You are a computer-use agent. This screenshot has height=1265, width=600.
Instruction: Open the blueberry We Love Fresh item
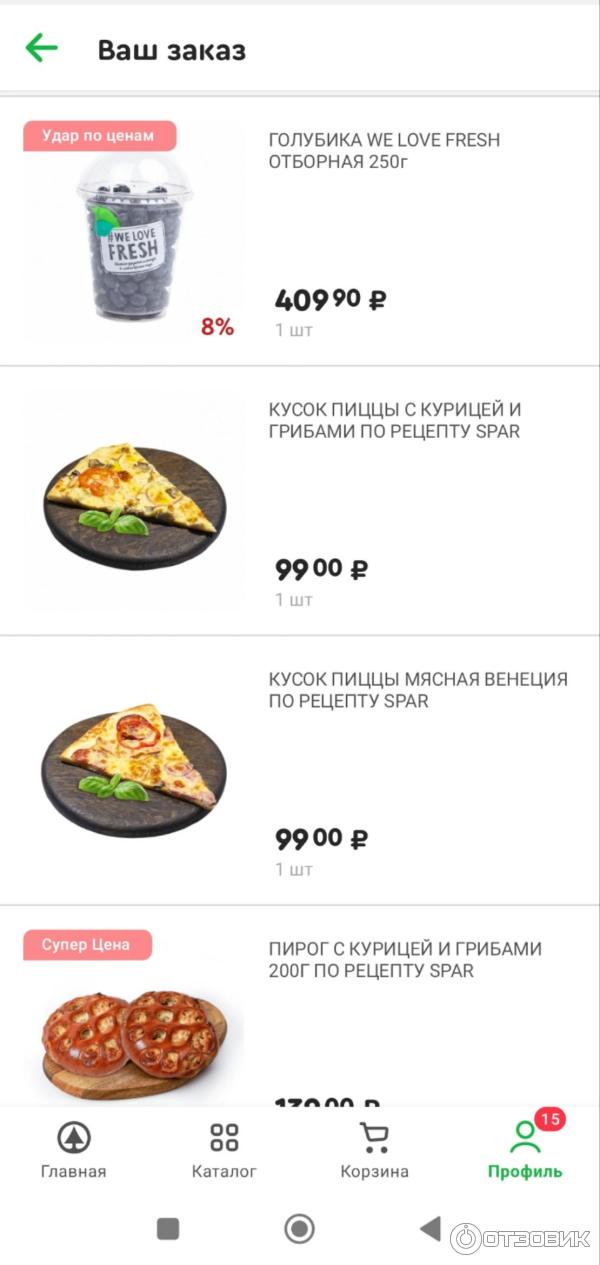[384, 151]
